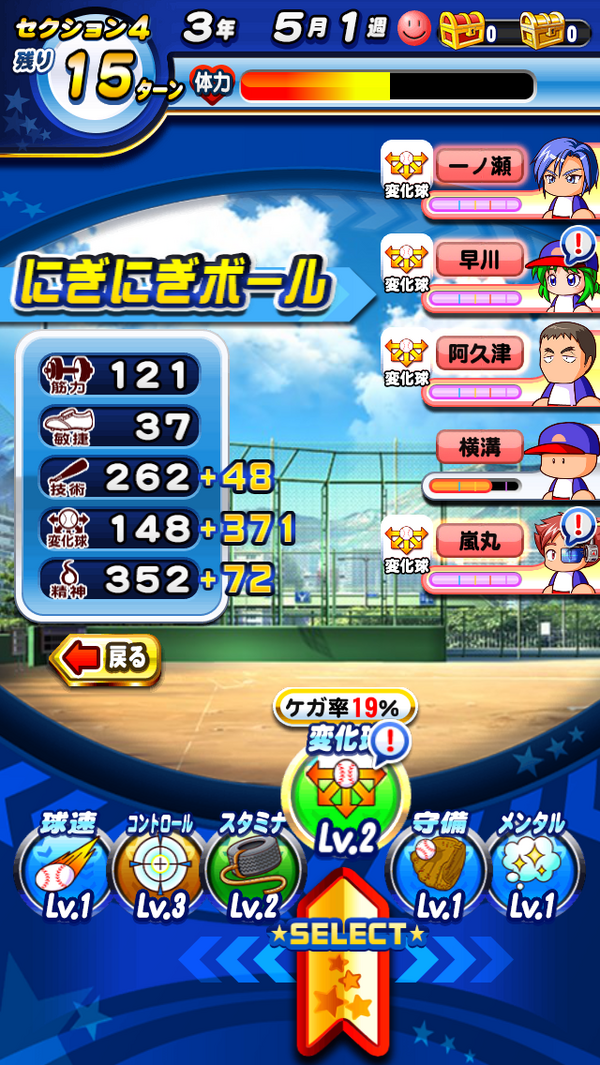Pick the スタミナ Lv.2 training
The width and height of the screenshot is (600, 1065).
coord(252,868)
